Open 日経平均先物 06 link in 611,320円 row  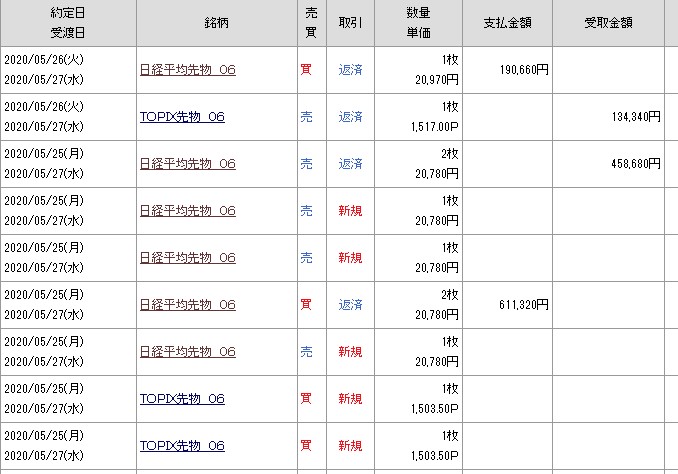[187, 305]
